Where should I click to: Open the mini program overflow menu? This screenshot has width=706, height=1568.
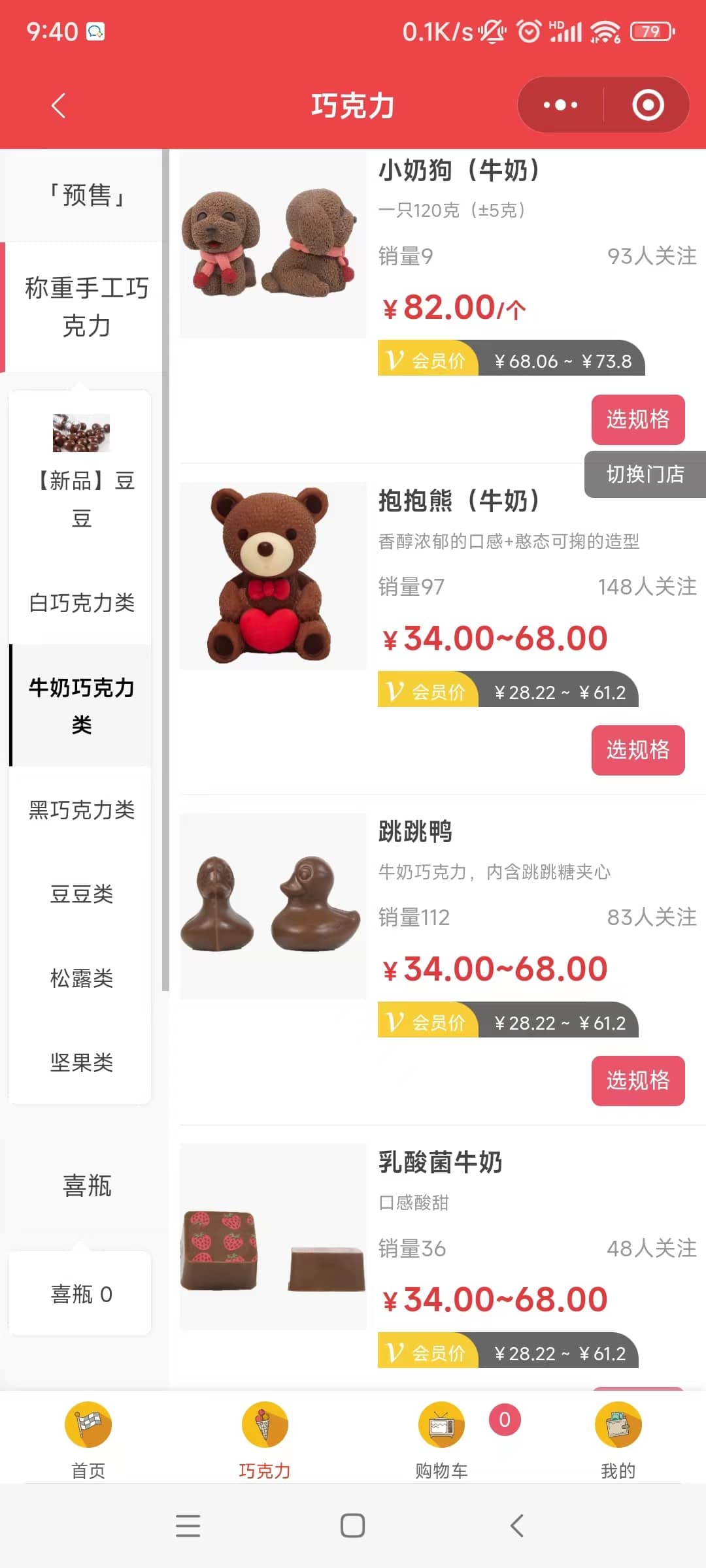(x=560, y=105)
